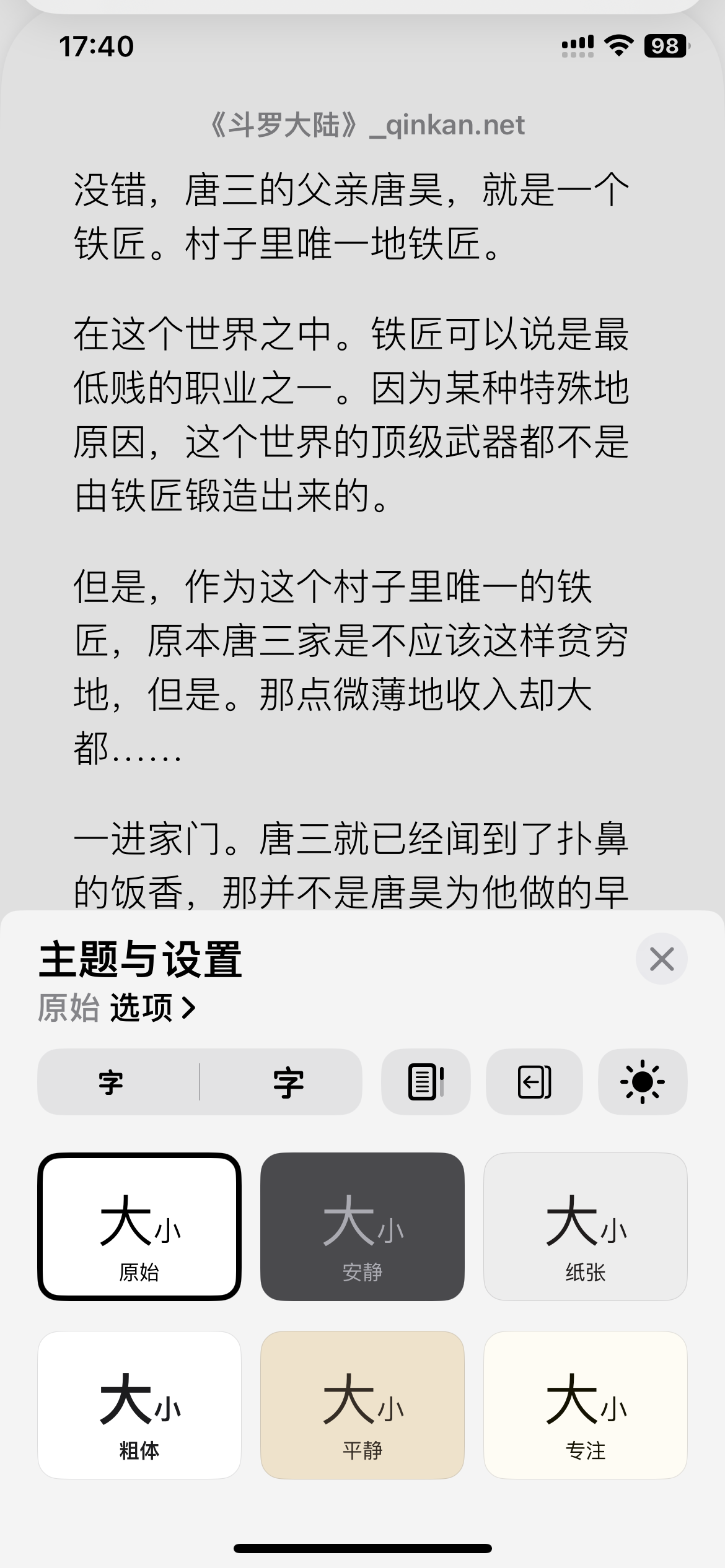Decrease the reader font size
This screenshot has width=725, height=1568.
tap(113, 1082)
